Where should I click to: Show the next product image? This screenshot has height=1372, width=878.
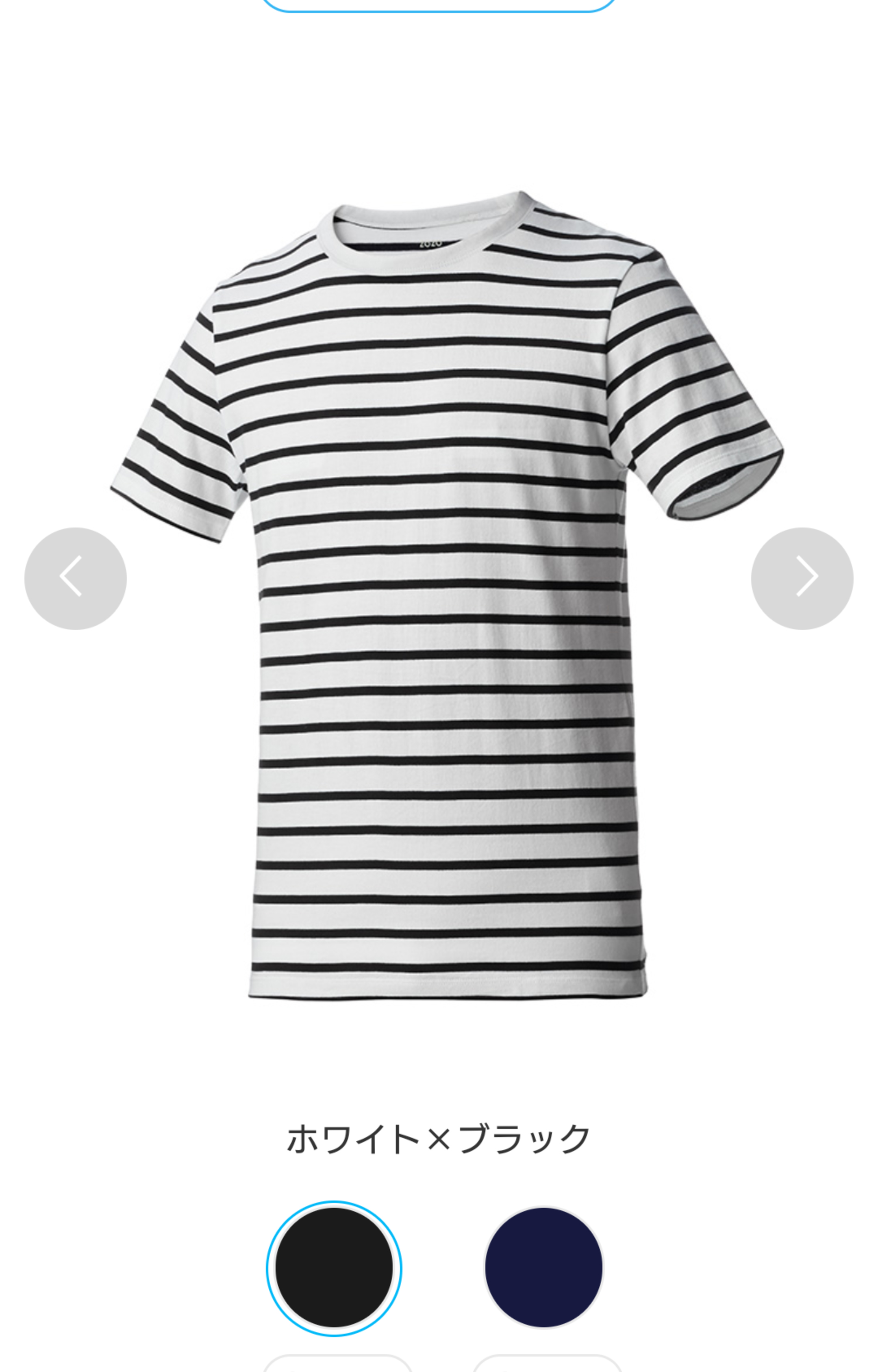802,578
